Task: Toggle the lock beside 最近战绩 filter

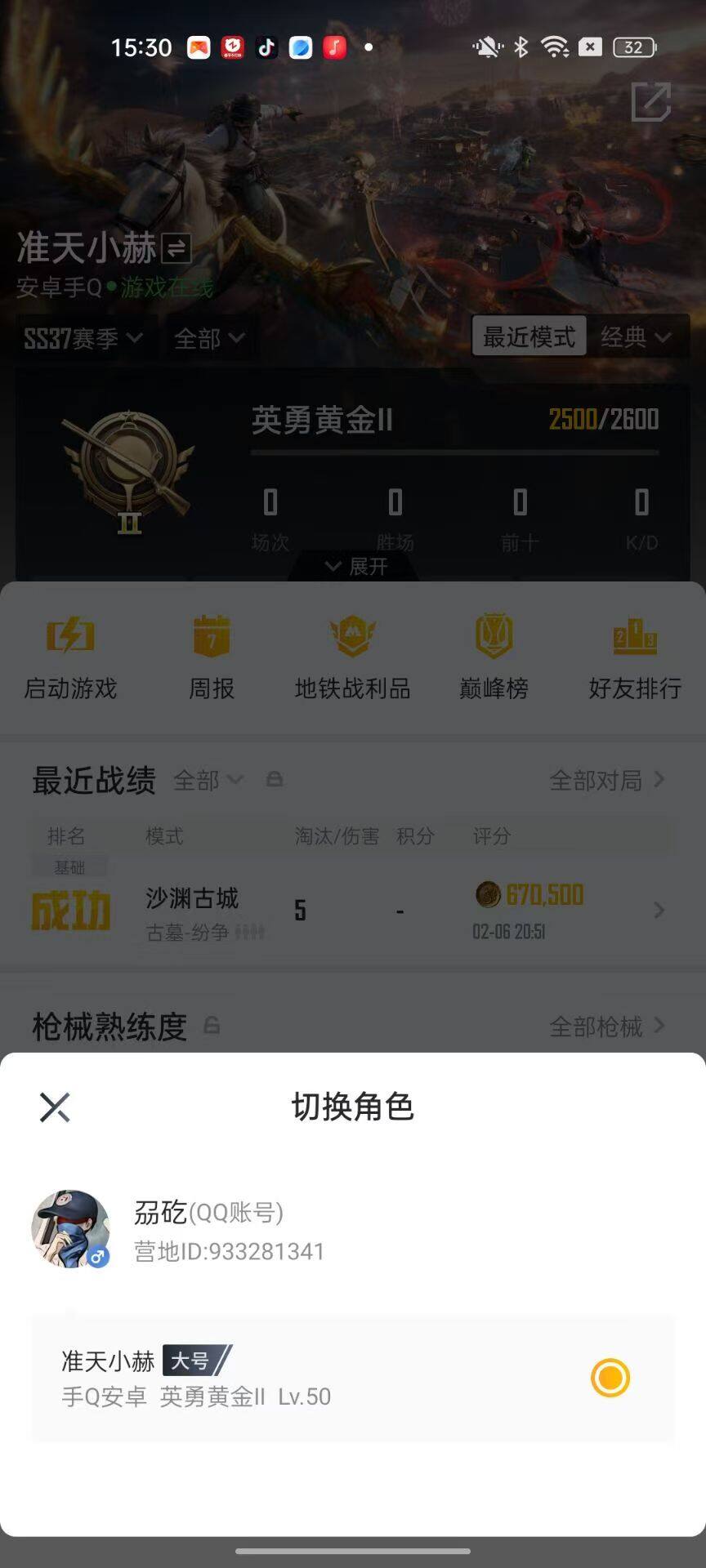Action: click(x=274, y=781)
